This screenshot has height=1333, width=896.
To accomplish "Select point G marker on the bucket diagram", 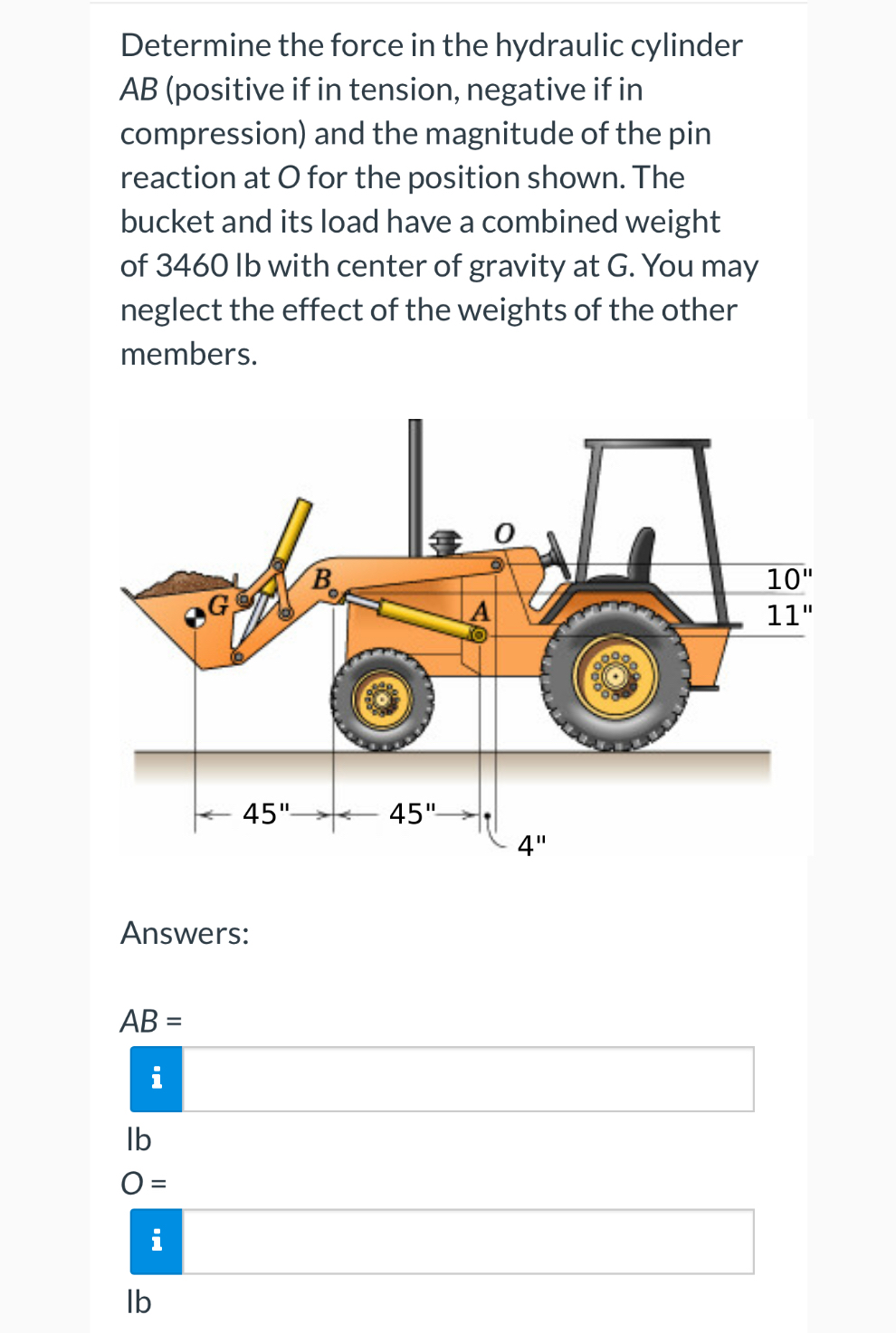I will click(x=195, y=617).
